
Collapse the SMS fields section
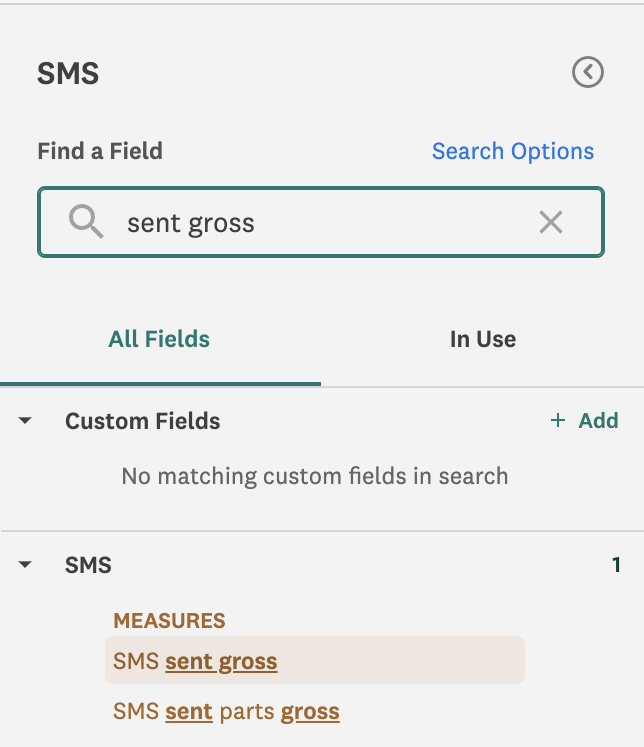point(26,565)
